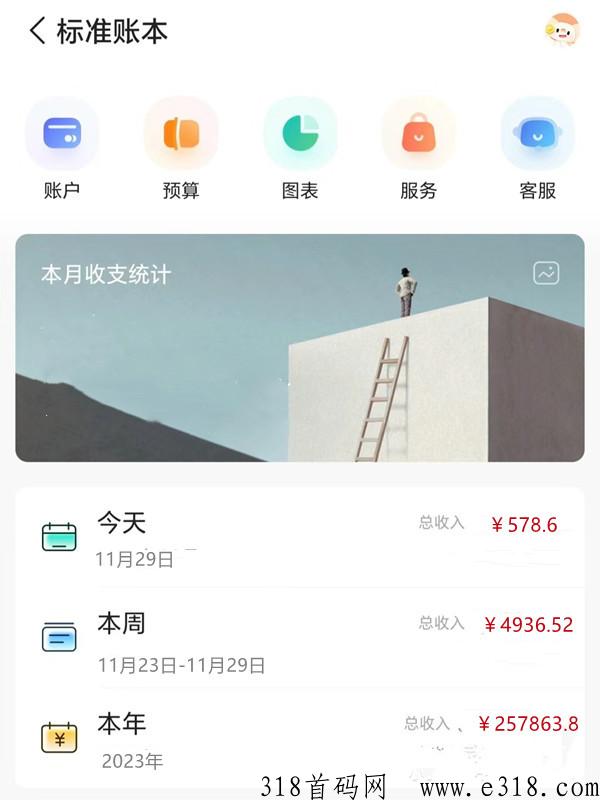The image size is (600, 800).
Task: Open 预算 budget
Action: 181,134
